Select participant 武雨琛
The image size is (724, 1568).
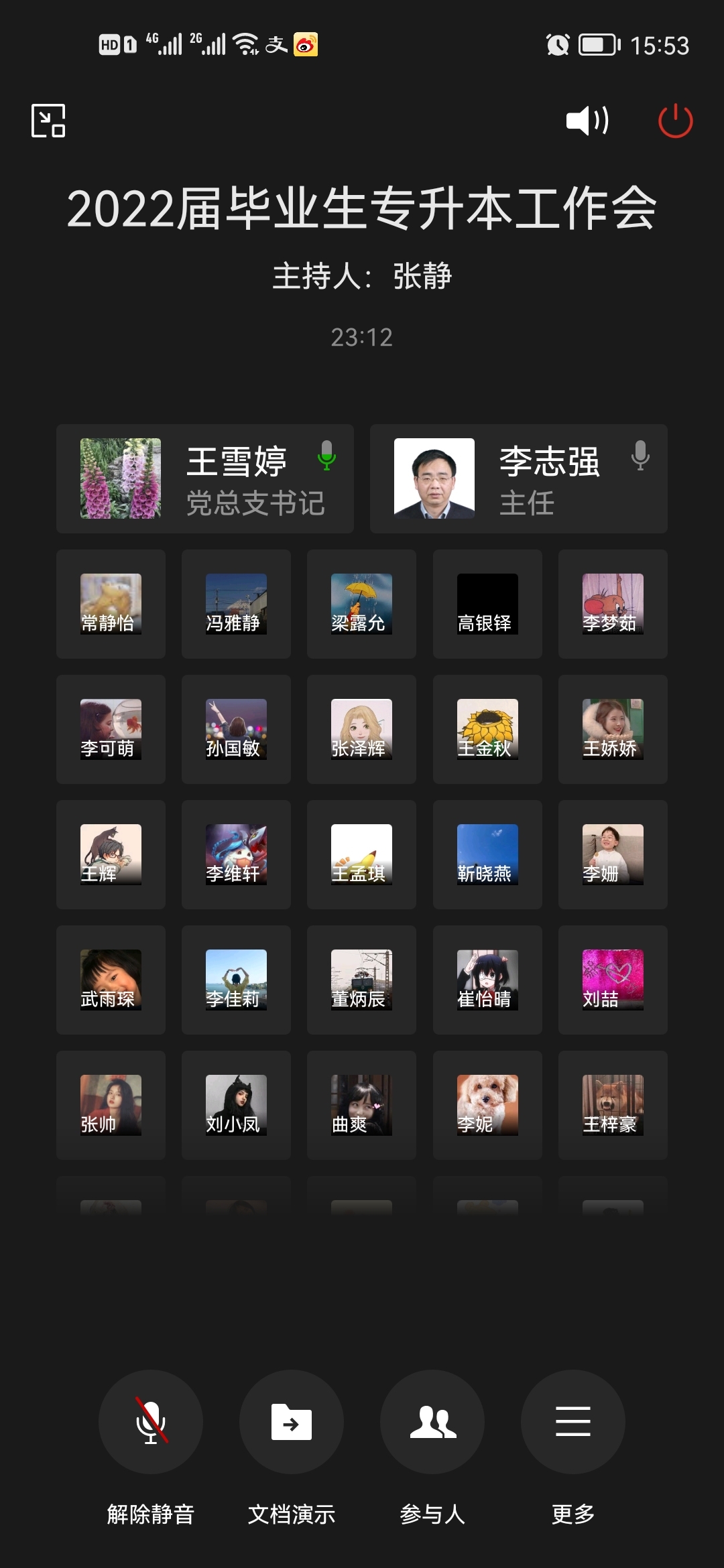tap(111, 980)
